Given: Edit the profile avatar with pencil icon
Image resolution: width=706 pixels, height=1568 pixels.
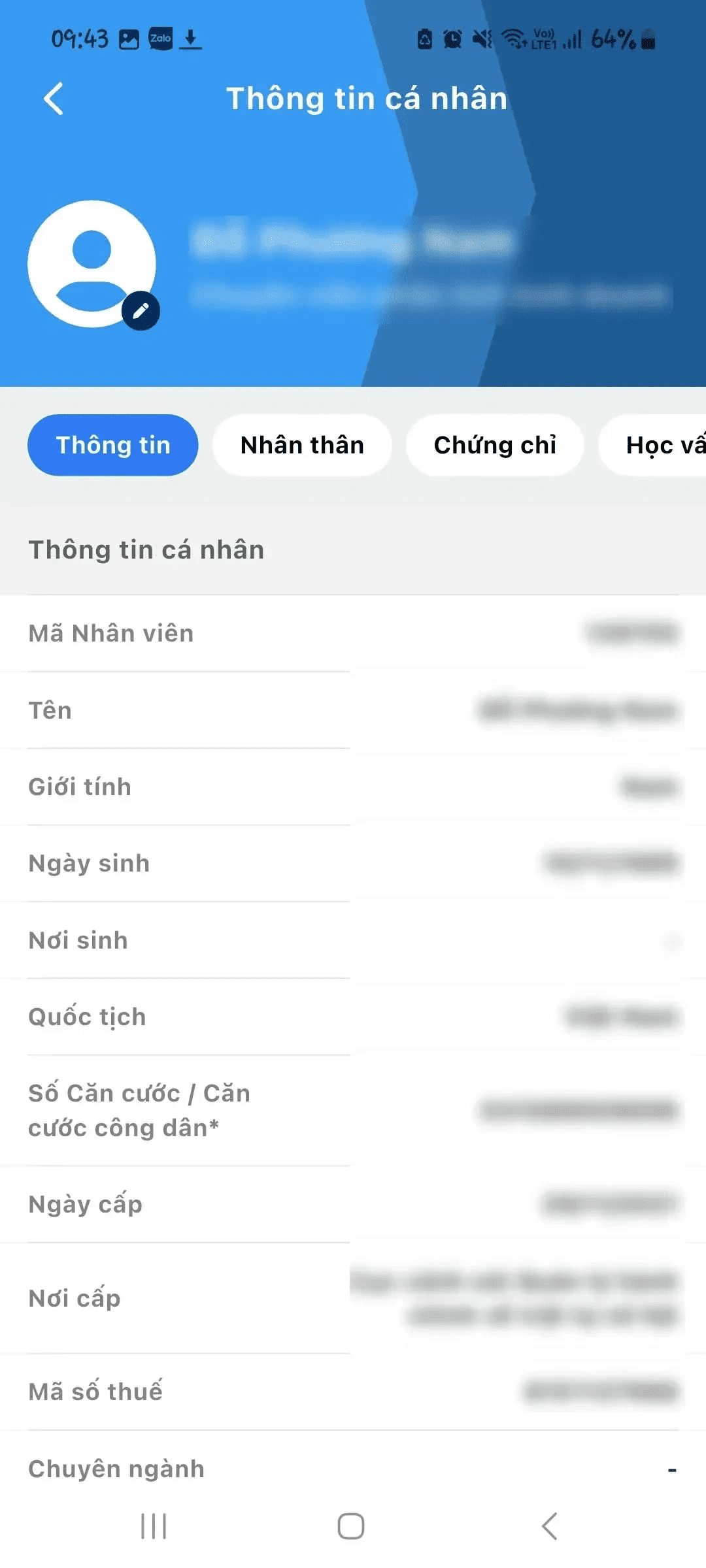Looking at the screenshot, I should 141,311.
